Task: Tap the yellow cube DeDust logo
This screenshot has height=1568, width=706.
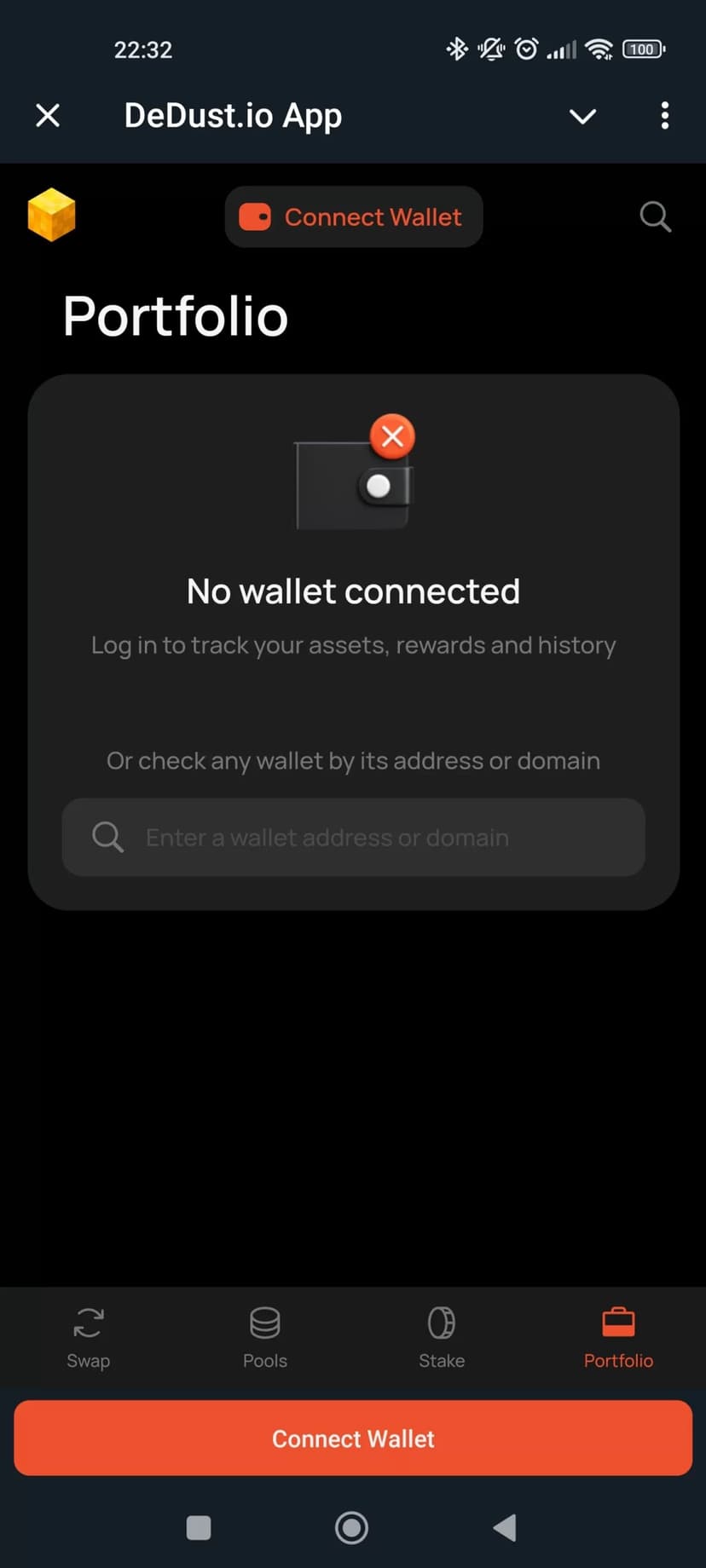Action: [x=51, y=215]
